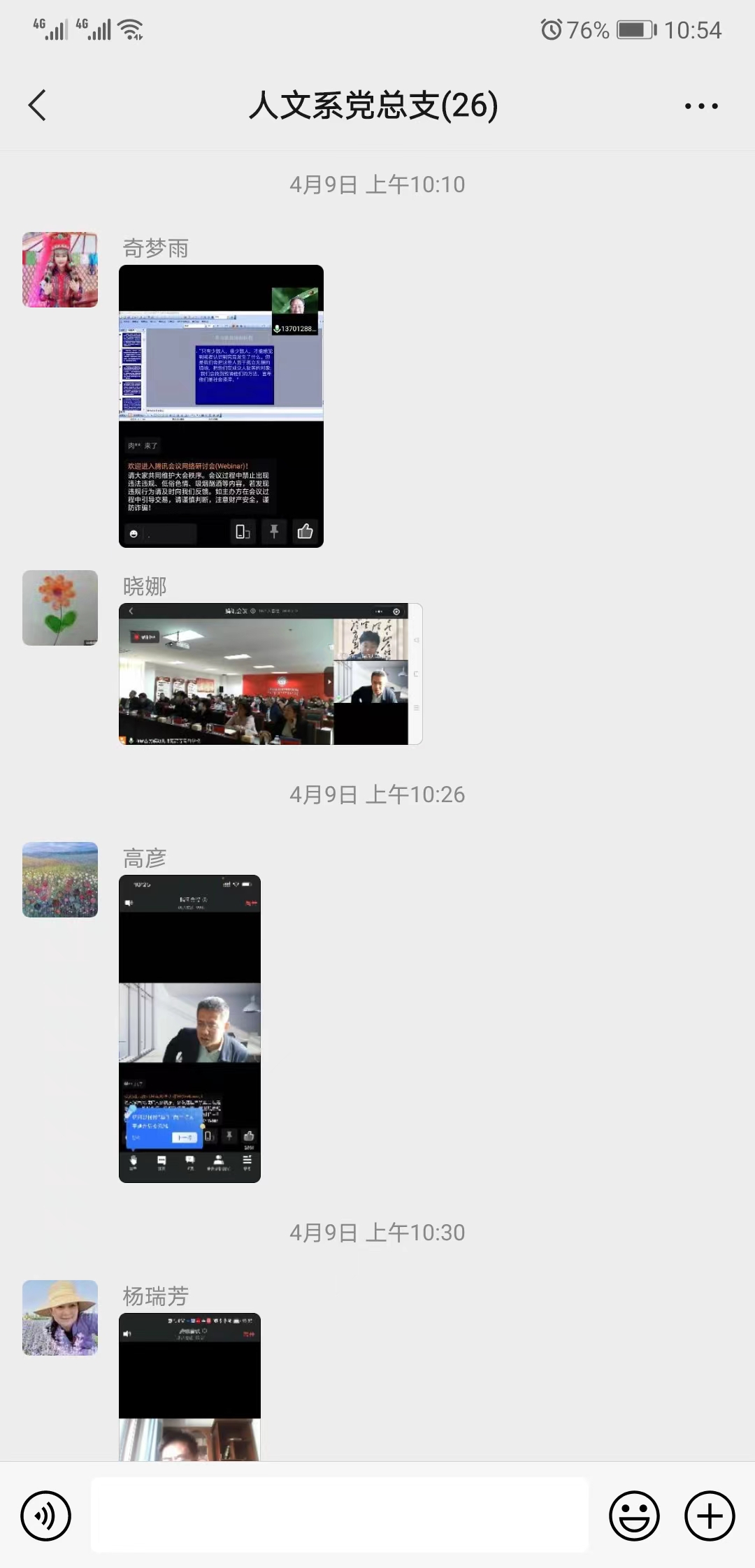
Task: View the image sent by 高彦
Action: coord(189,1028)
